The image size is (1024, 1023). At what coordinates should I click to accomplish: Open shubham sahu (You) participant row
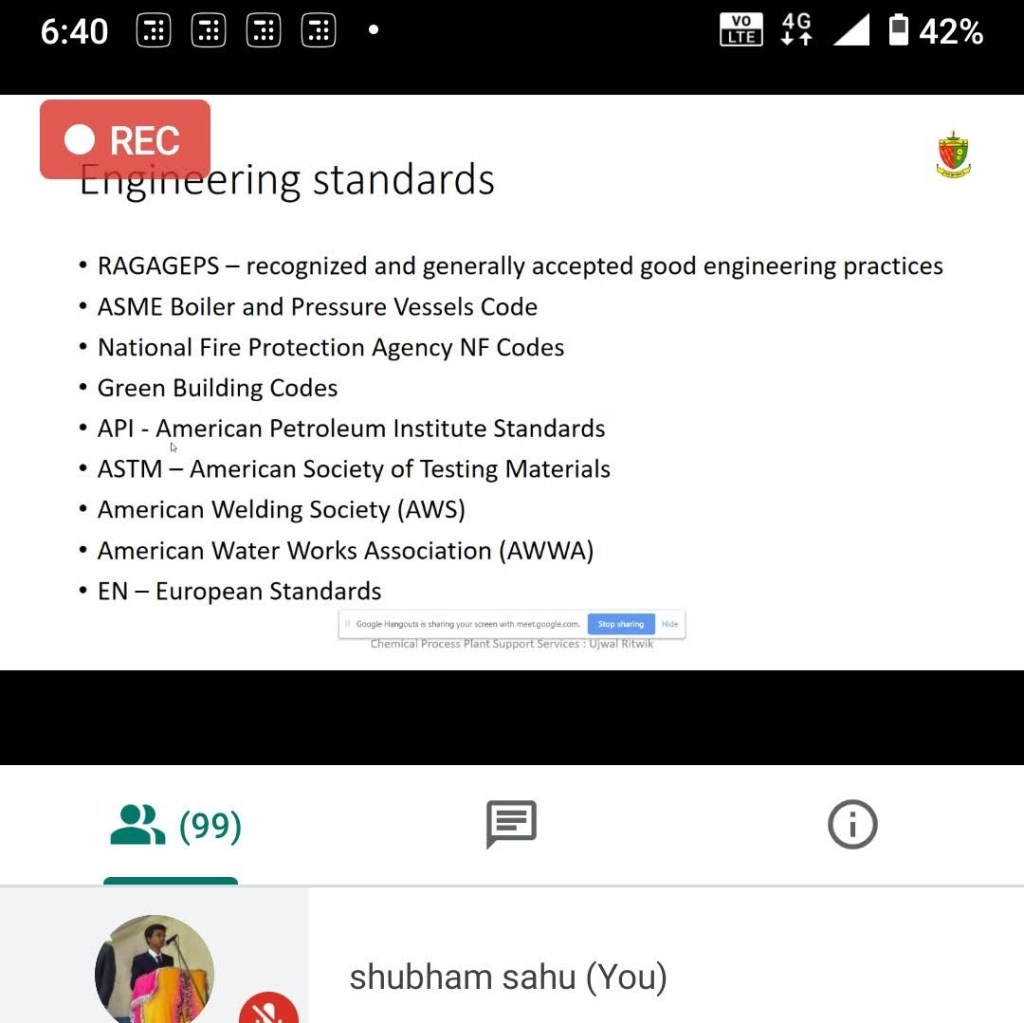coord(508,976)
